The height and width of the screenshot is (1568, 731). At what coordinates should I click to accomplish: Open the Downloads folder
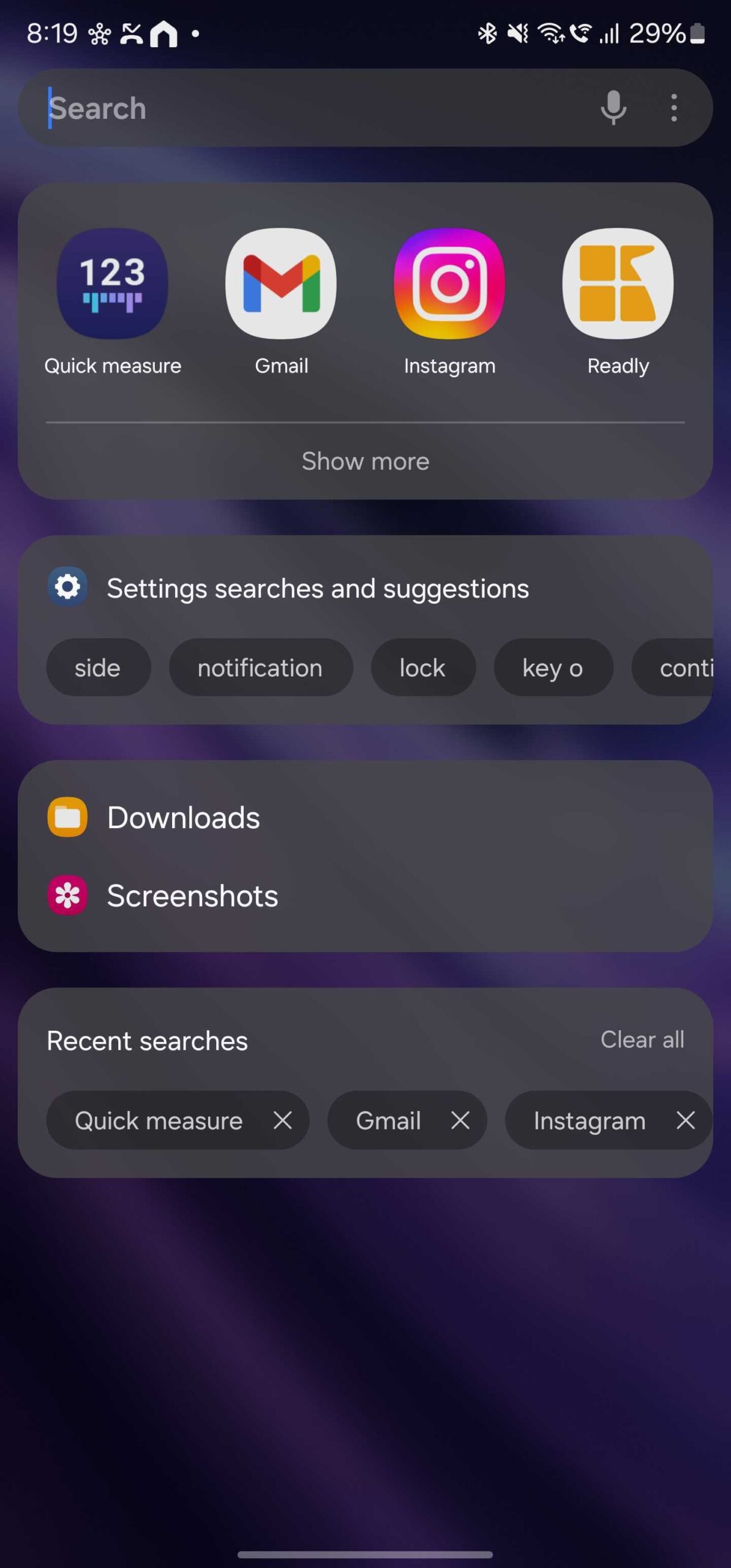183,818
